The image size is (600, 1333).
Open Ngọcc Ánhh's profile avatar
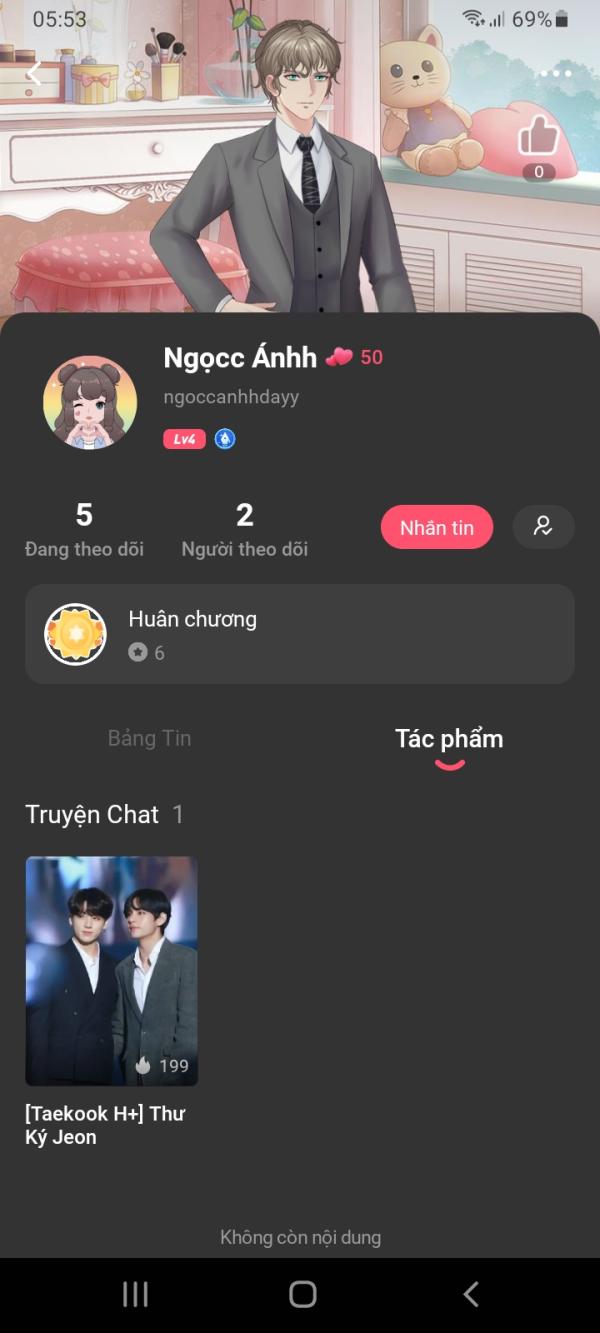click(90, 403)
